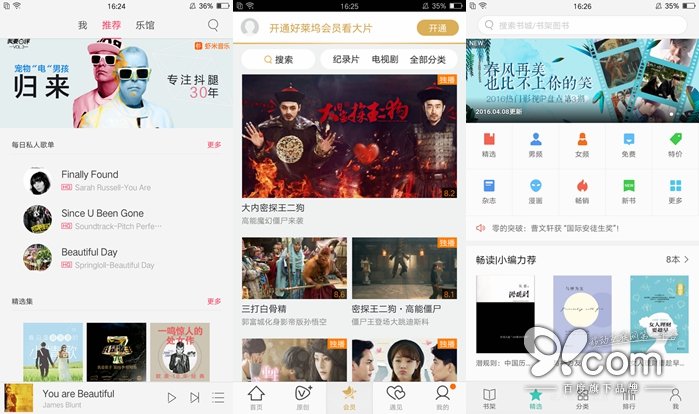Screen dimensions: 699x414
Task: Switch to the 排行 tab
Action: coord(628,397)
